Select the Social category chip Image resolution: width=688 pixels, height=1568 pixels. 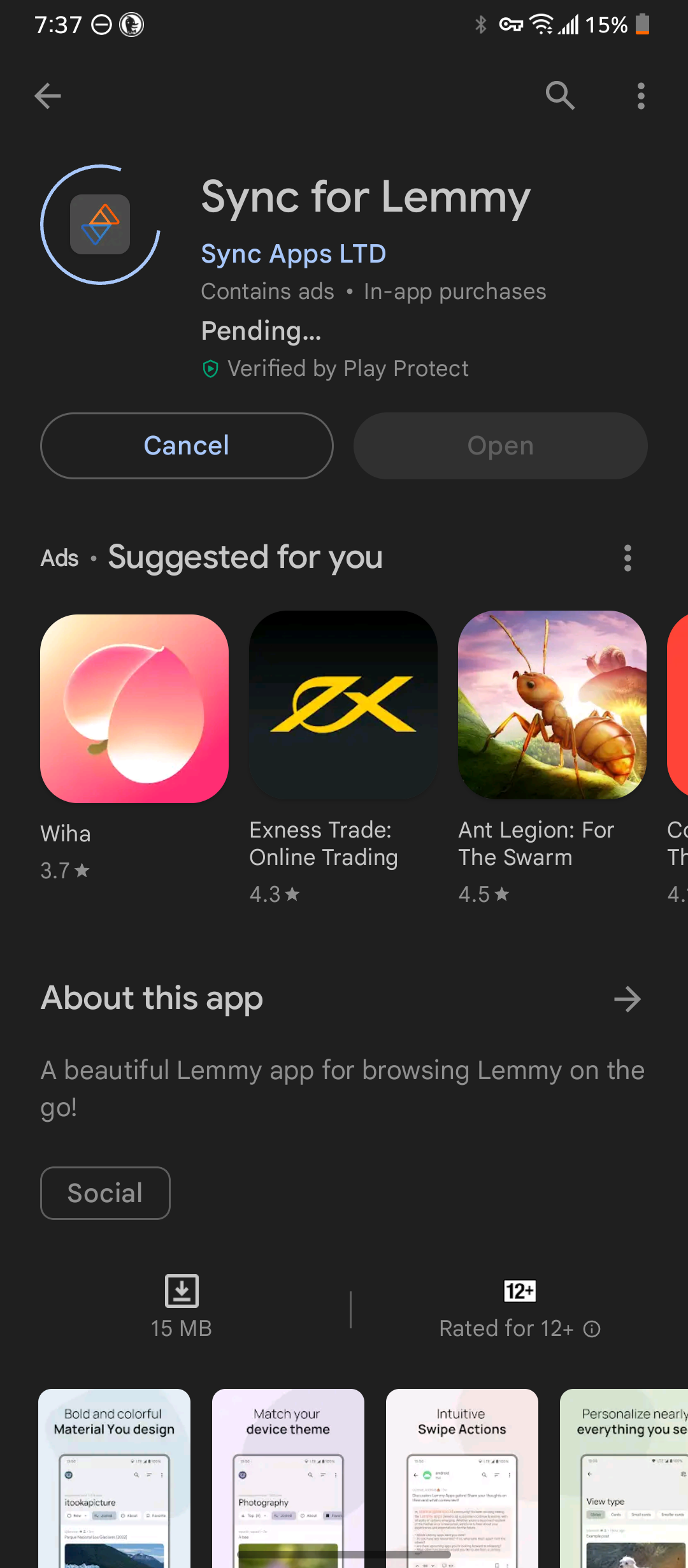105,1193
